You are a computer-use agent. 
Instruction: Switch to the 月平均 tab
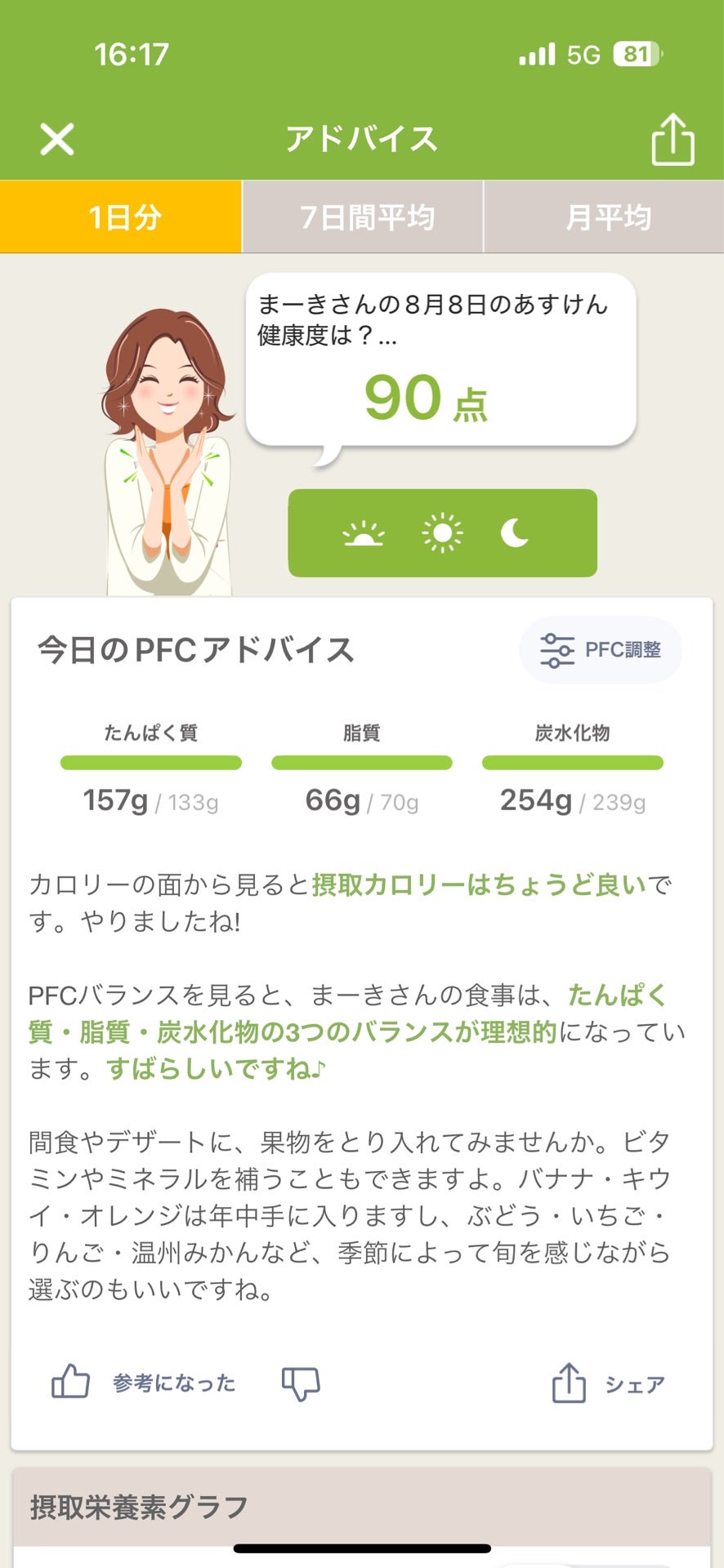(x=603, y=217)
